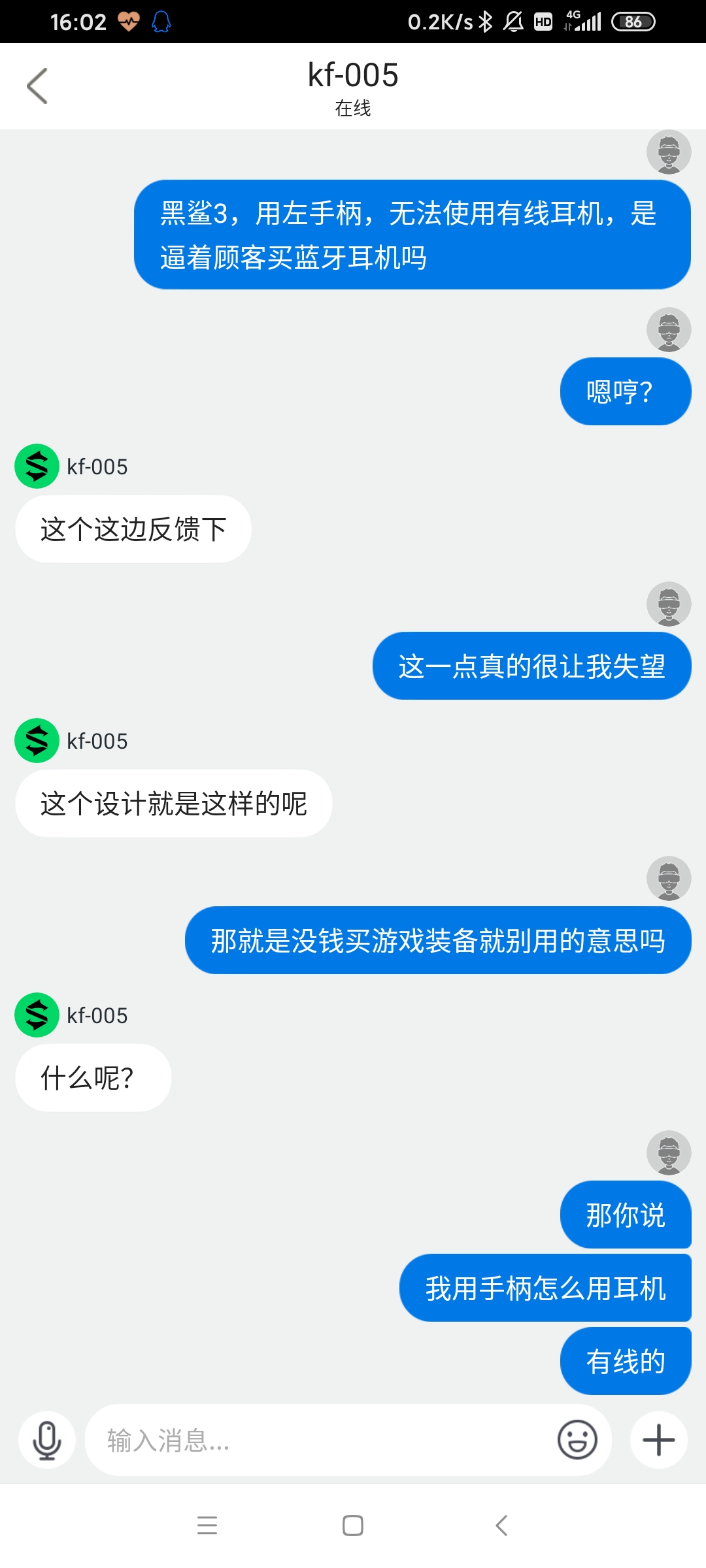706x1568 pixels.
Task: Open the plus attachment menu
Action: (658, 1440)
